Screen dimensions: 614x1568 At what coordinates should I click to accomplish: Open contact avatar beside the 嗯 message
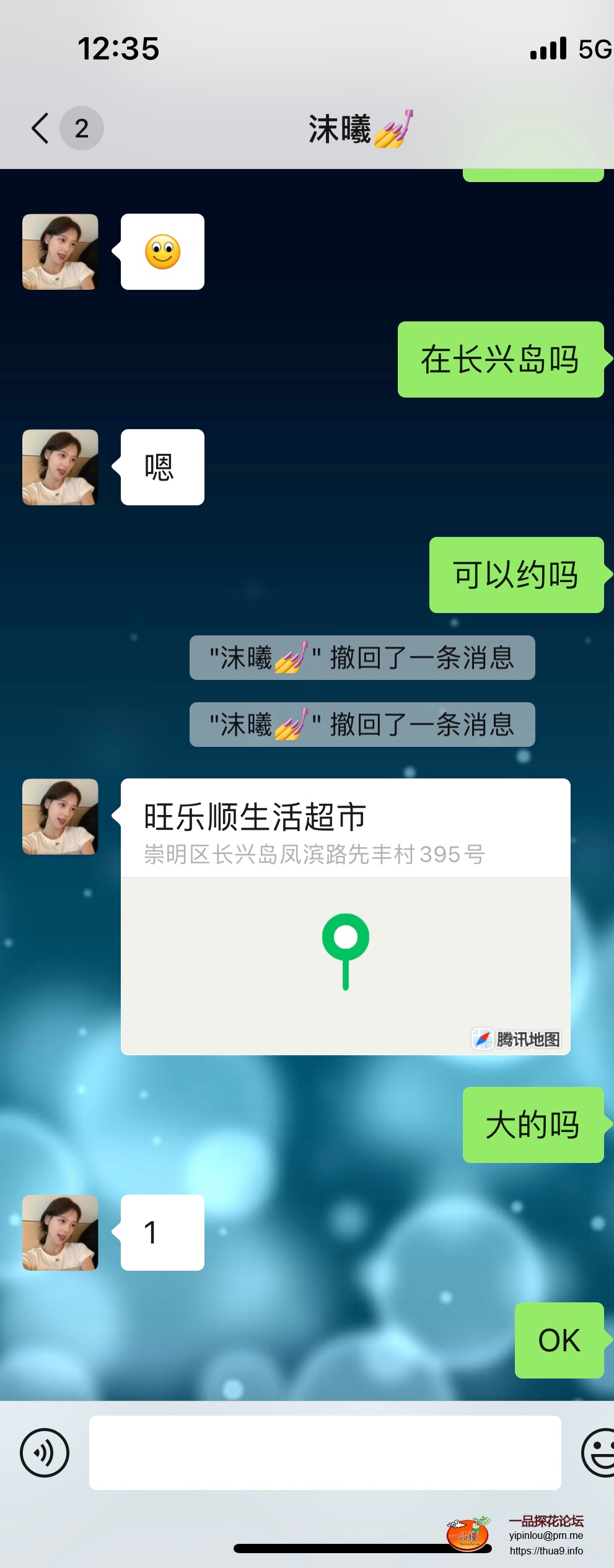click(x=60, y=467)
